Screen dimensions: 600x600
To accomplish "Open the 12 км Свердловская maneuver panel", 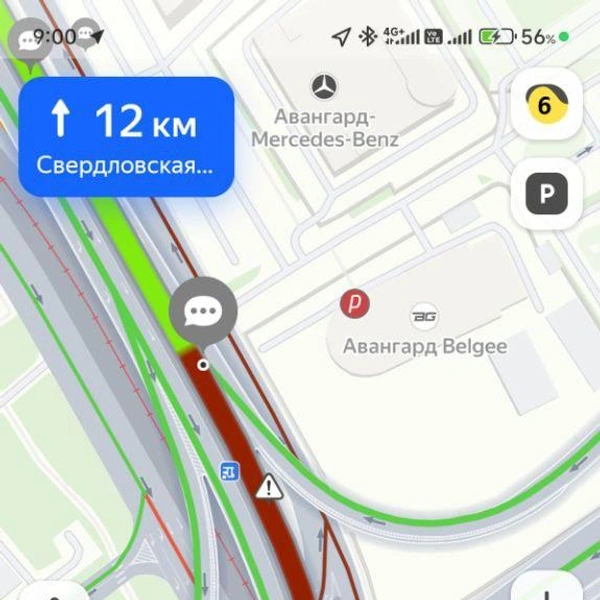I will [x=126, y=136].
